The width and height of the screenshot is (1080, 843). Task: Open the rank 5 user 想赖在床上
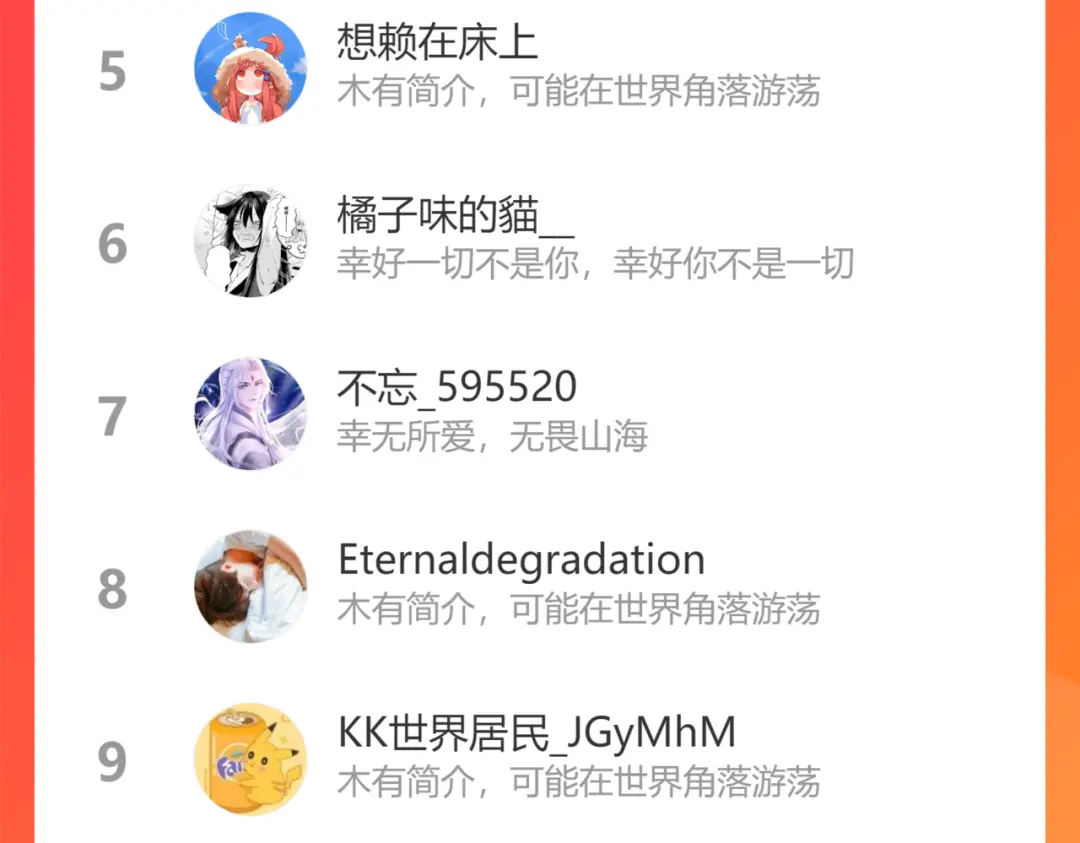[x=540, y=68]
